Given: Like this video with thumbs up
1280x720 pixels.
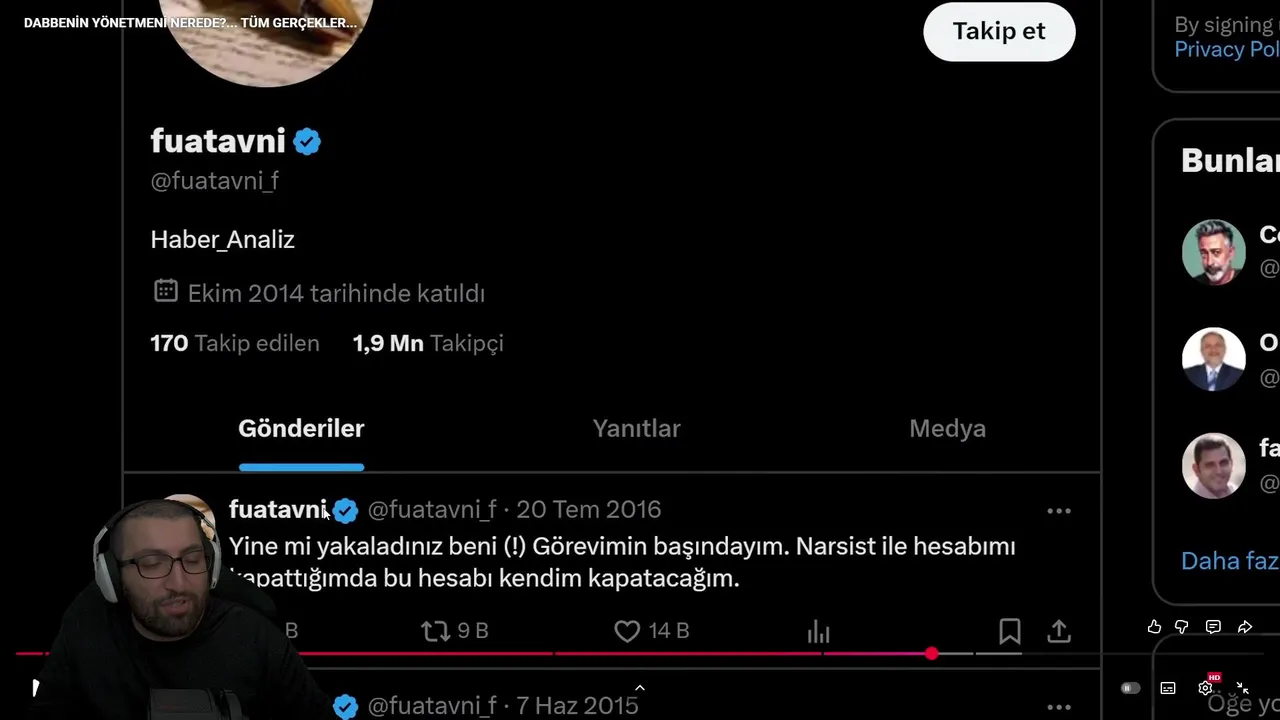Looking at the screenshot, I should 1154,627.
